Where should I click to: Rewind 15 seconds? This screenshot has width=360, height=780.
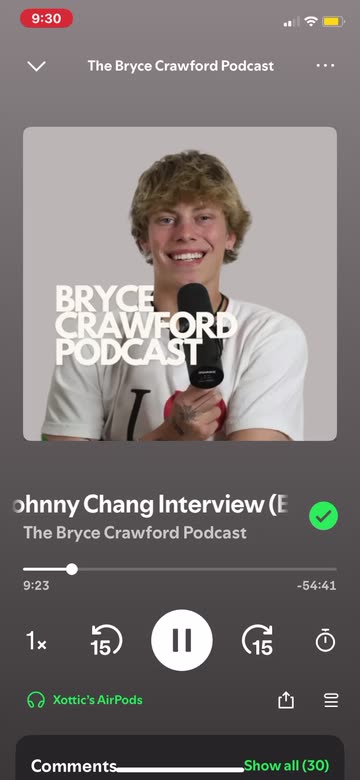coord(106,641)
